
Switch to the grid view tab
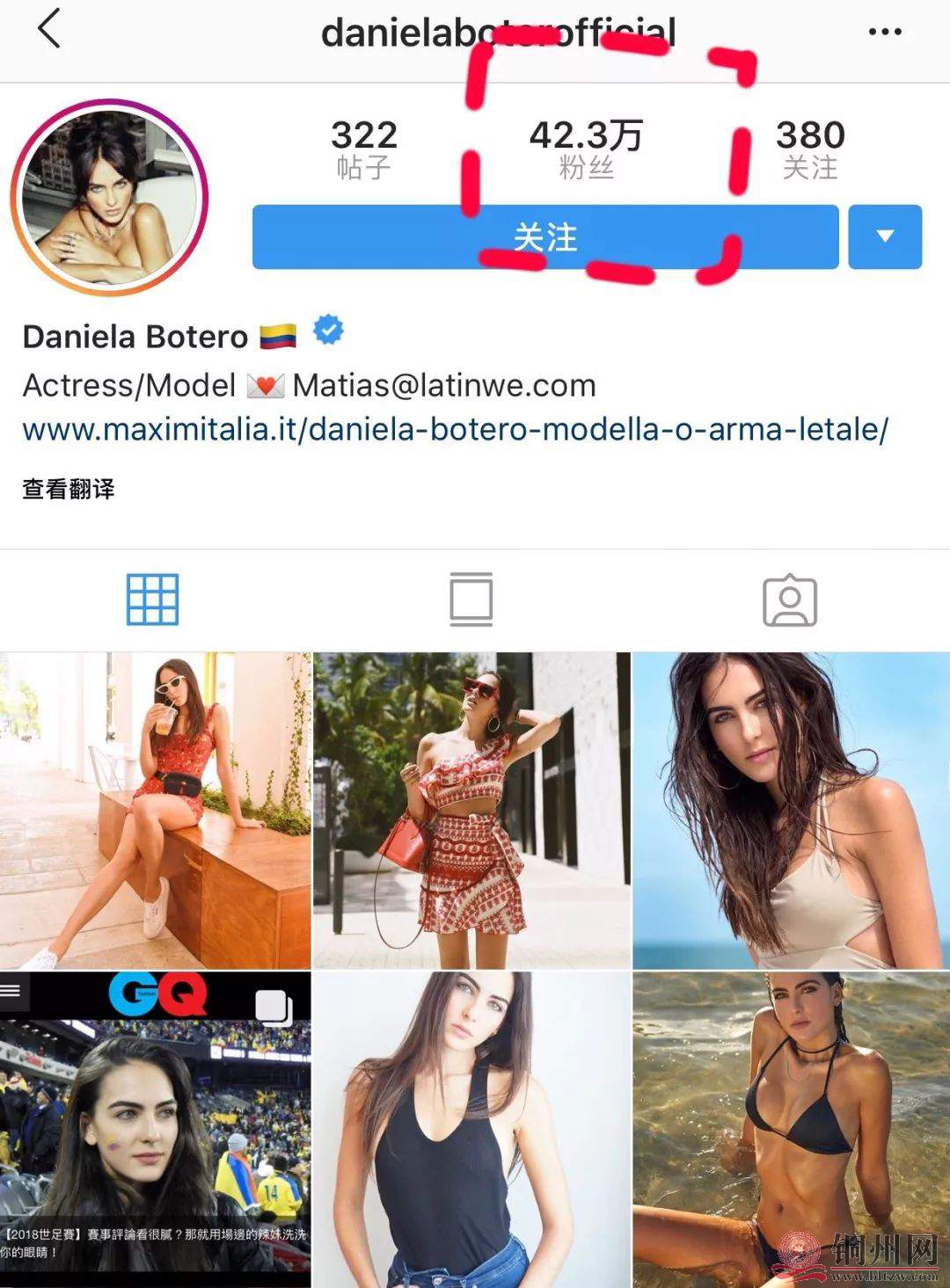(152, 600)
